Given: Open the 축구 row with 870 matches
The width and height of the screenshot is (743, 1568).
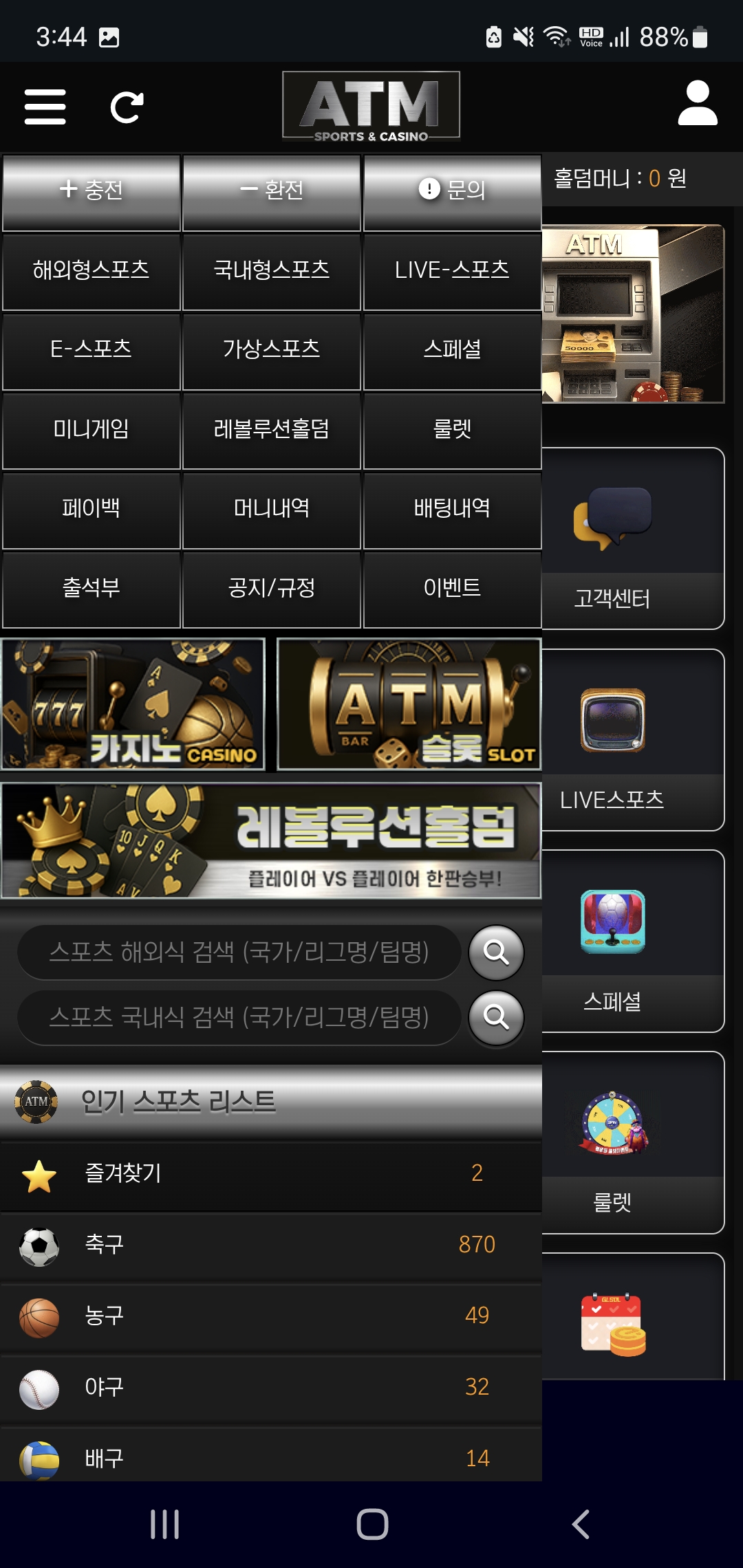Looking at the screenshot, I should 270,1245.
